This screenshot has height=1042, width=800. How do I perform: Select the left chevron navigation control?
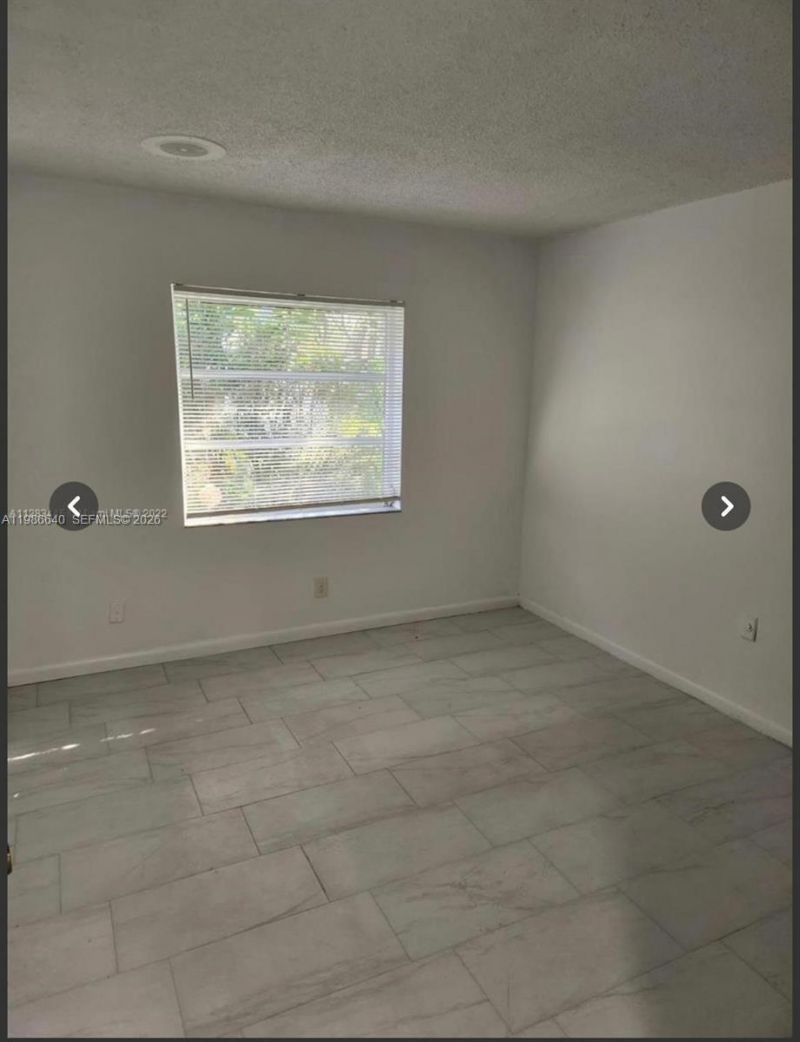(74, 507)
